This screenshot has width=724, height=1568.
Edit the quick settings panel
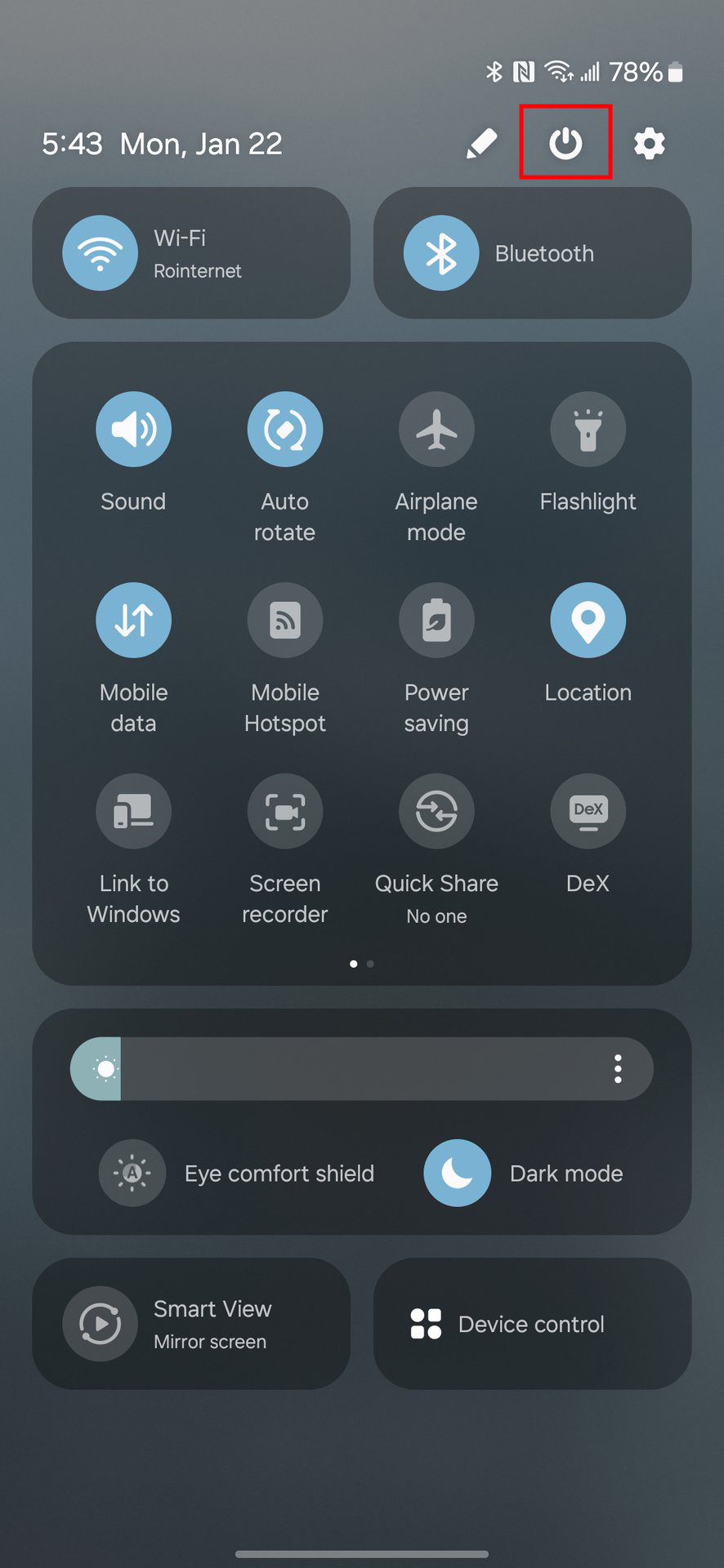[481, 144]
